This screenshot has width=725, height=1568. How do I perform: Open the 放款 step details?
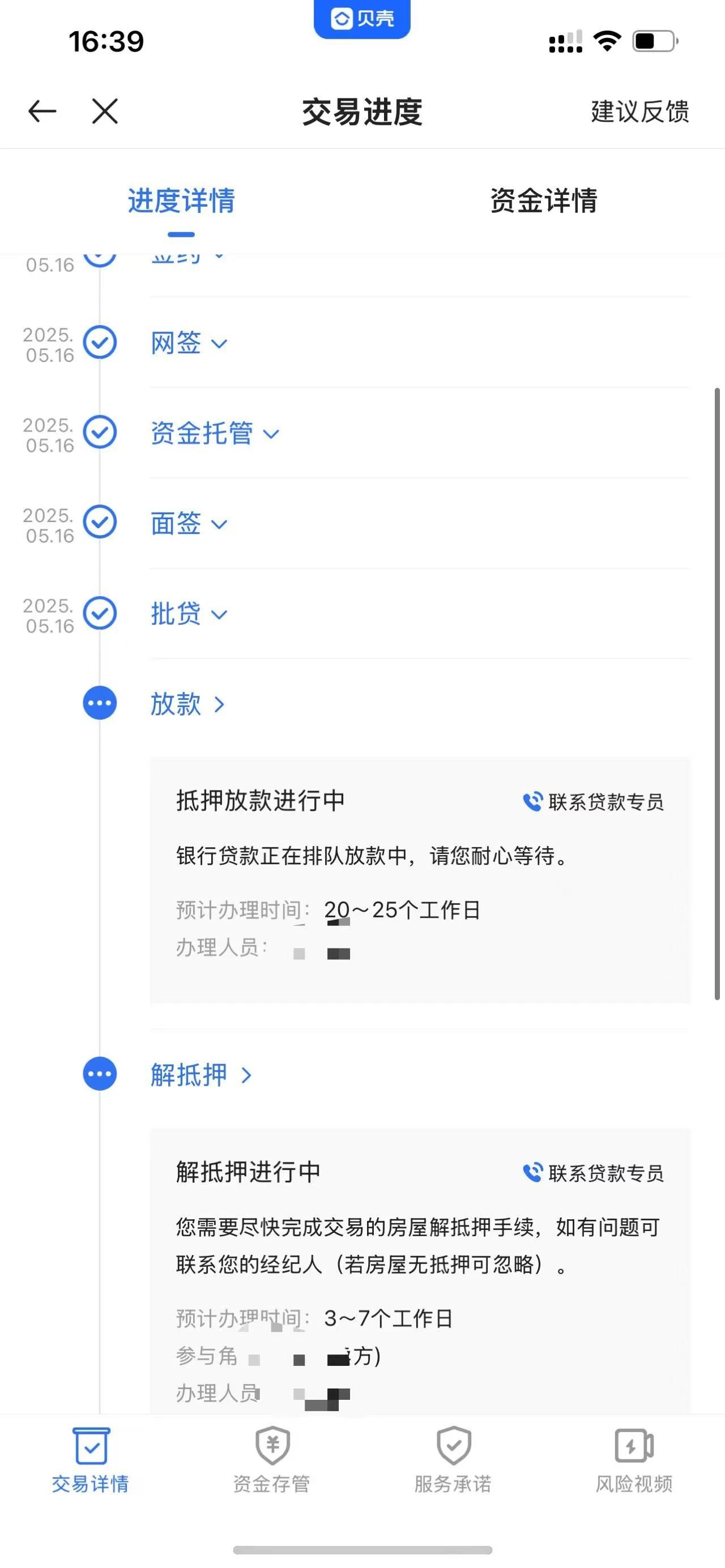tap(187, 704)
